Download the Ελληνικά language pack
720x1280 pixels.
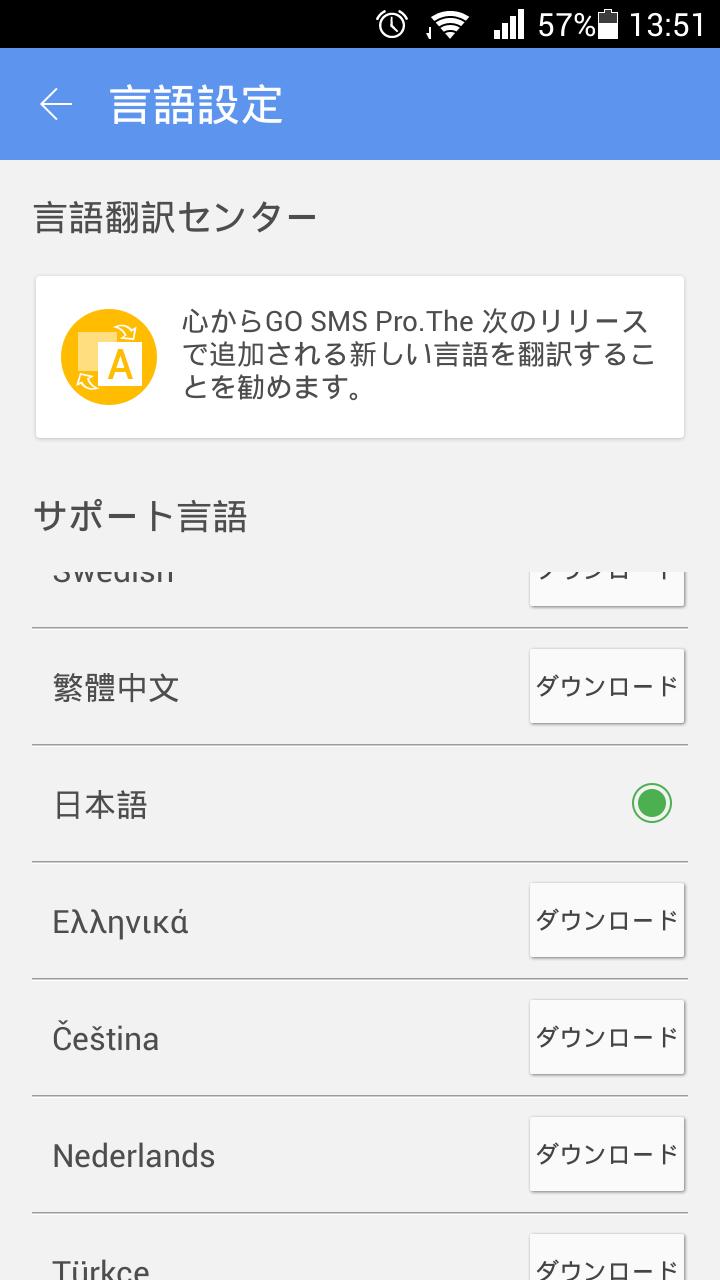[607, 920]
